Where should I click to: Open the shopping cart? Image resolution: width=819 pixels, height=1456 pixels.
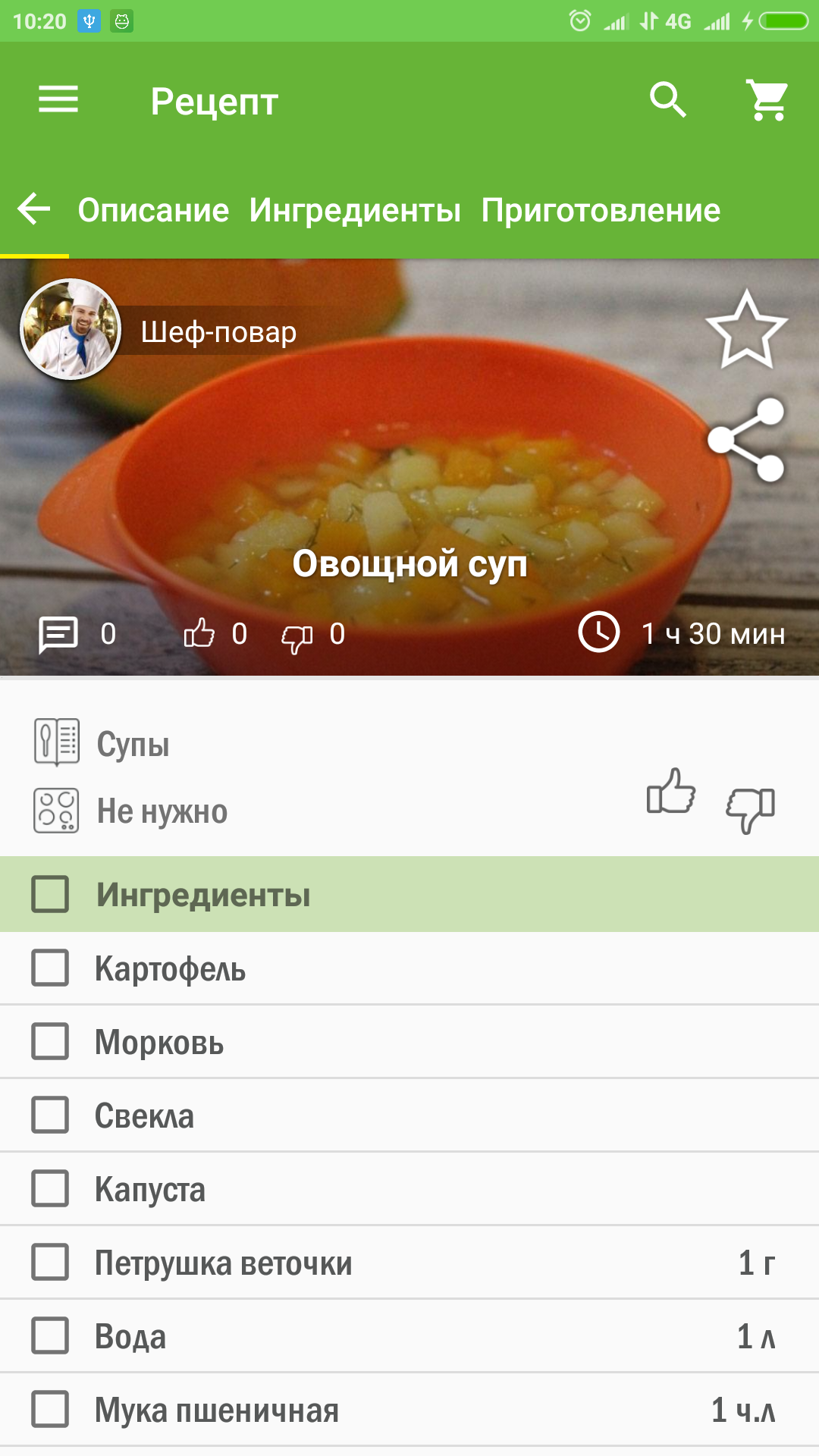(x=768, y=99)
